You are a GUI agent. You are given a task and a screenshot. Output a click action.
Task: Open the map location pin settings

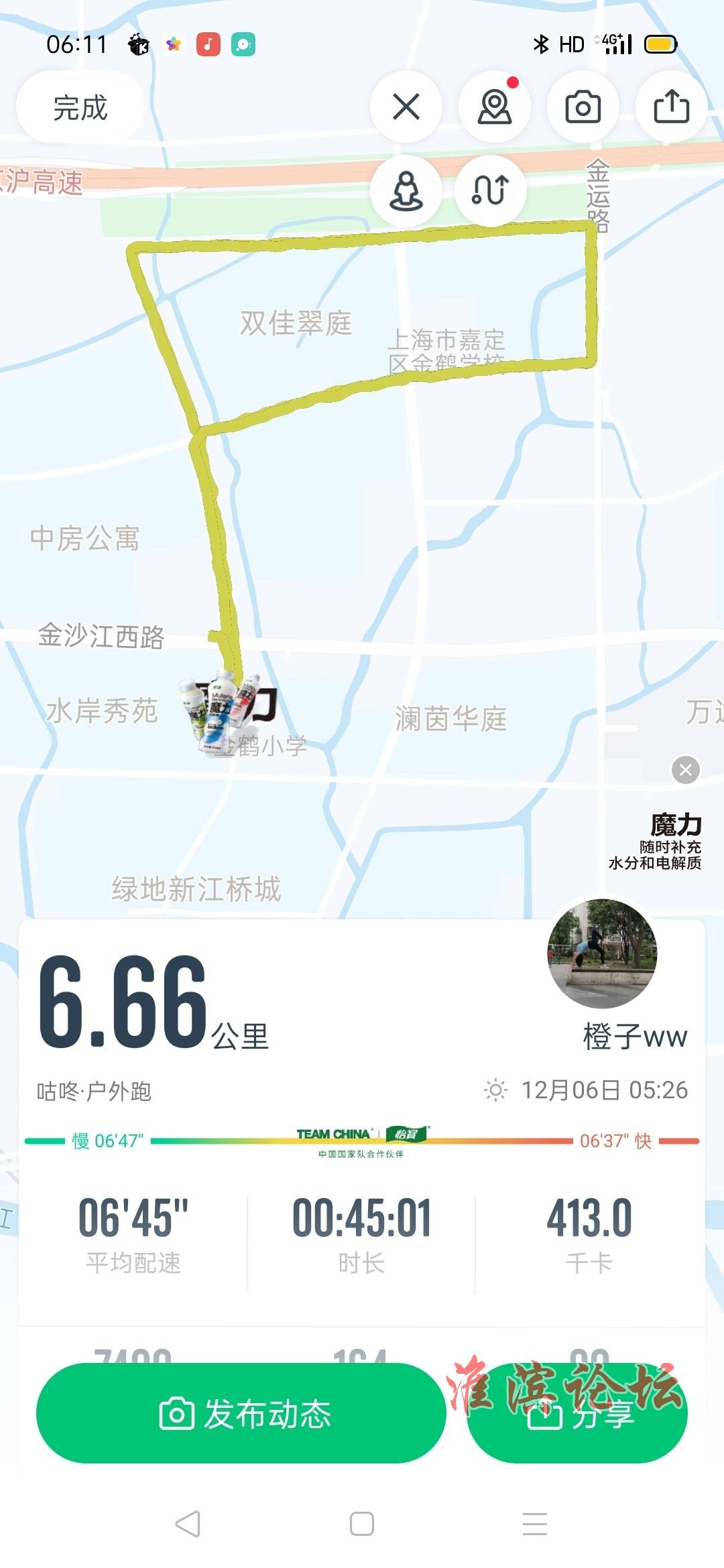[495, 107]
